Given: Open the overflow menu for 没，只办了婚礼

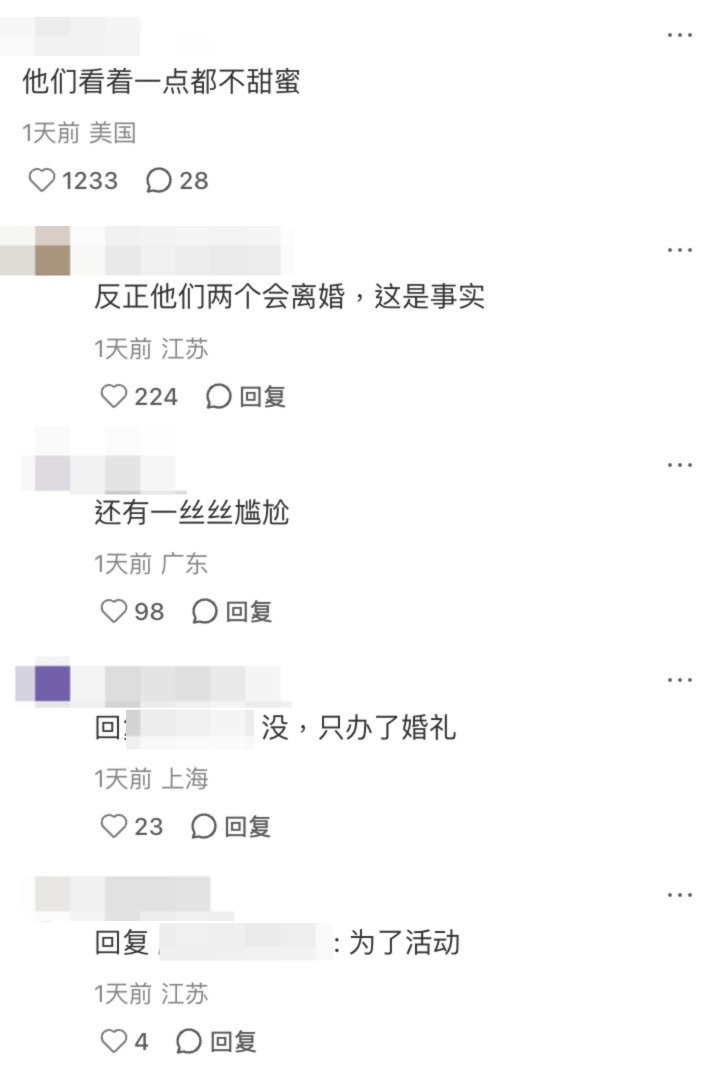Looking at the screenshot, I should coord(680,680).
